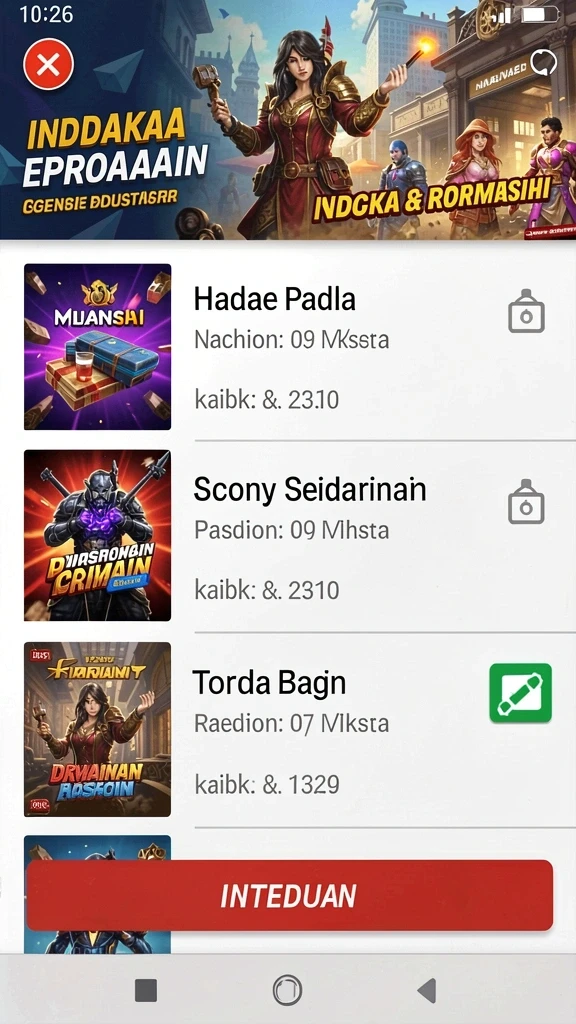
Task: Open the Hadae Padla list item
Action: pyautogui.click(x=288, y=346)
